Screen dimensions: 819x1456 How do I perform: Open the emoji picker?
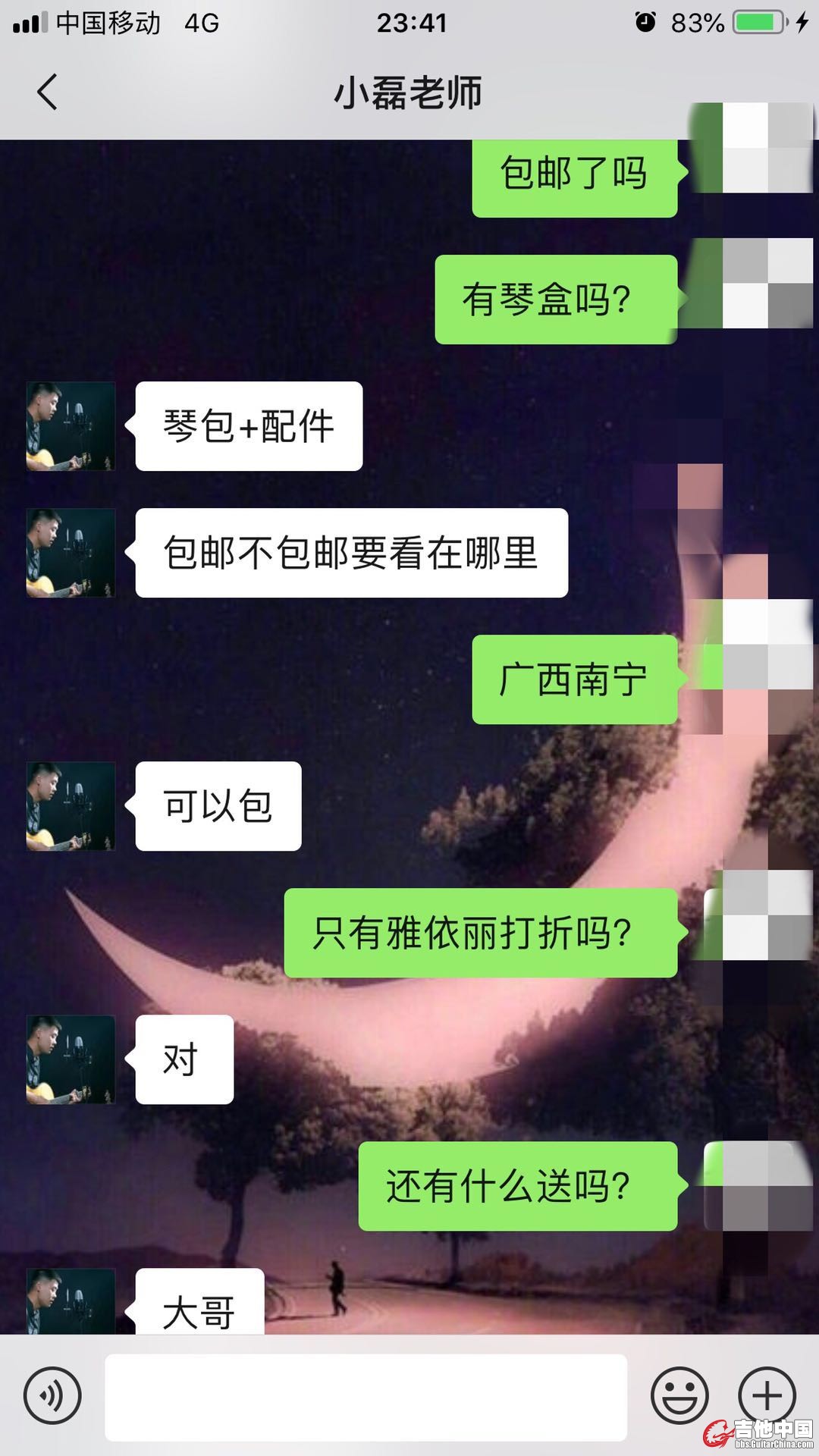[679, 1395]
